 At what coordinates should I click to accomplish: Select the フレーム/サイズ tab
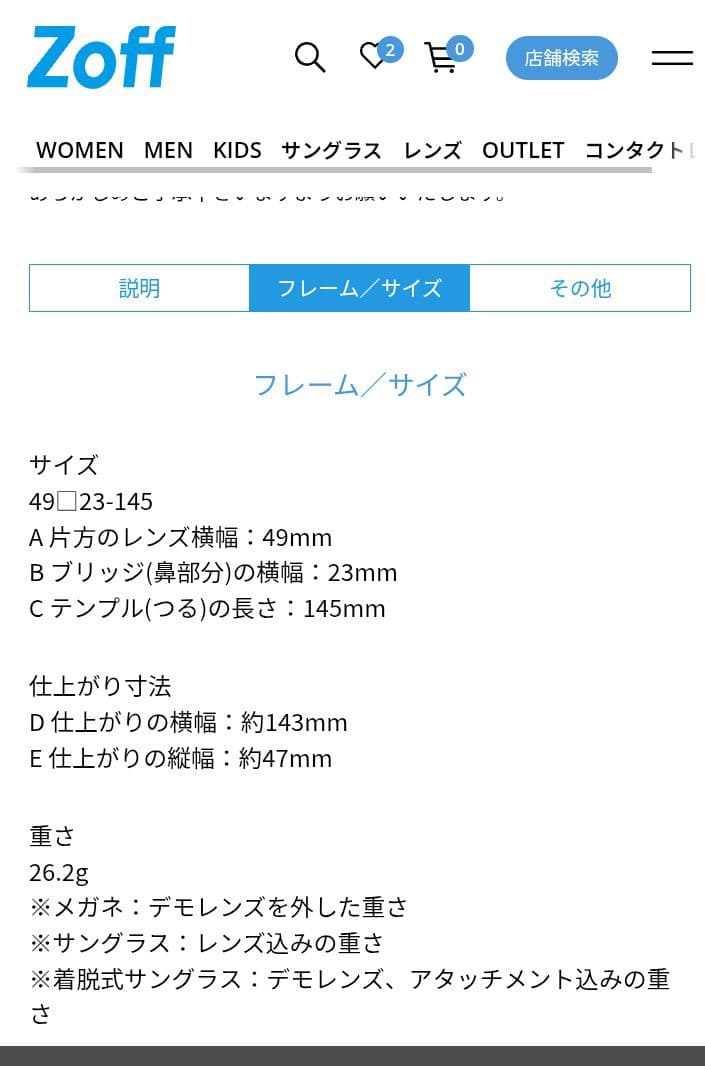(x=359, y=288)
